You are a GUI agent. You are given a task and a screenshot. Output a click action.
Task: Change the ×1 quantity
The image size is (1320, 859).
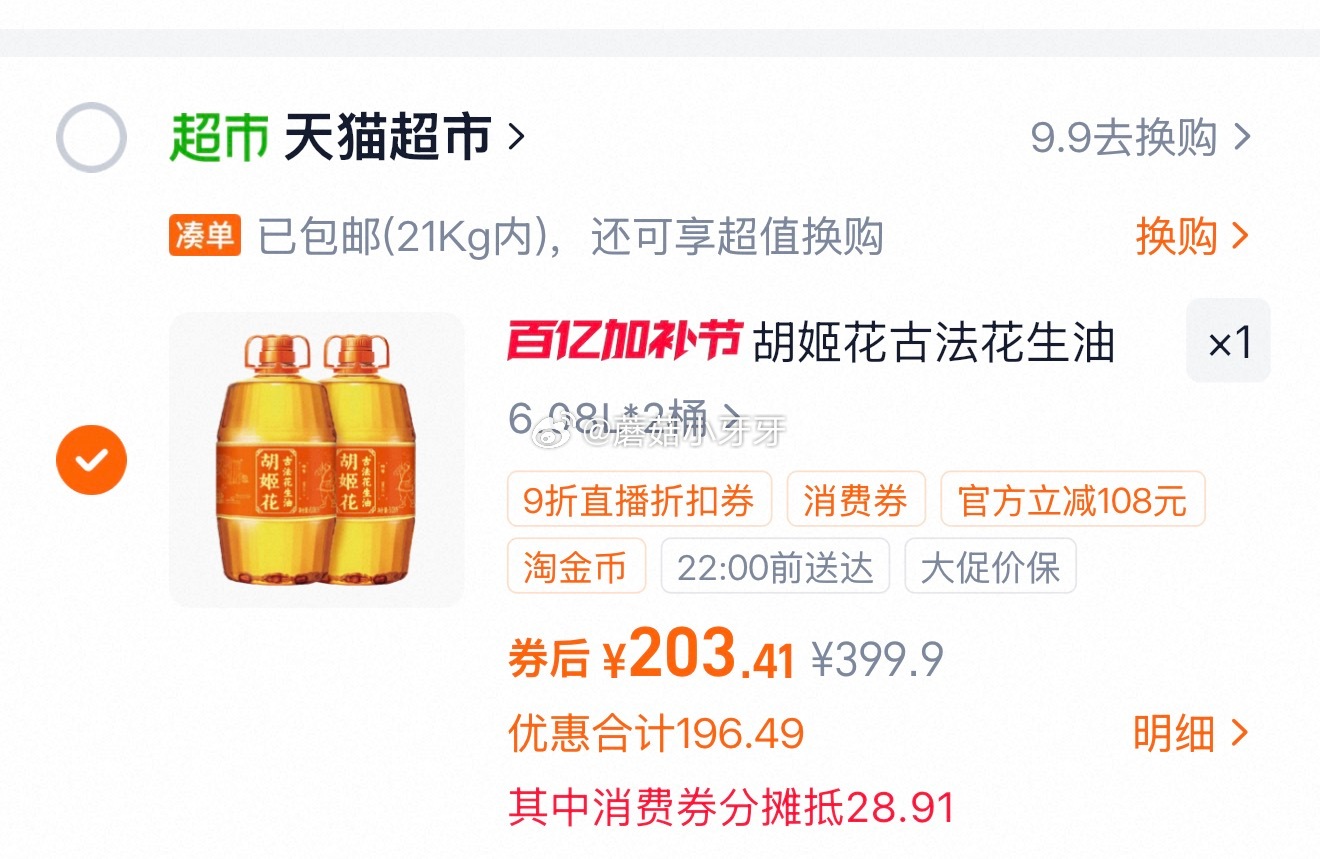pos(1228,341)
